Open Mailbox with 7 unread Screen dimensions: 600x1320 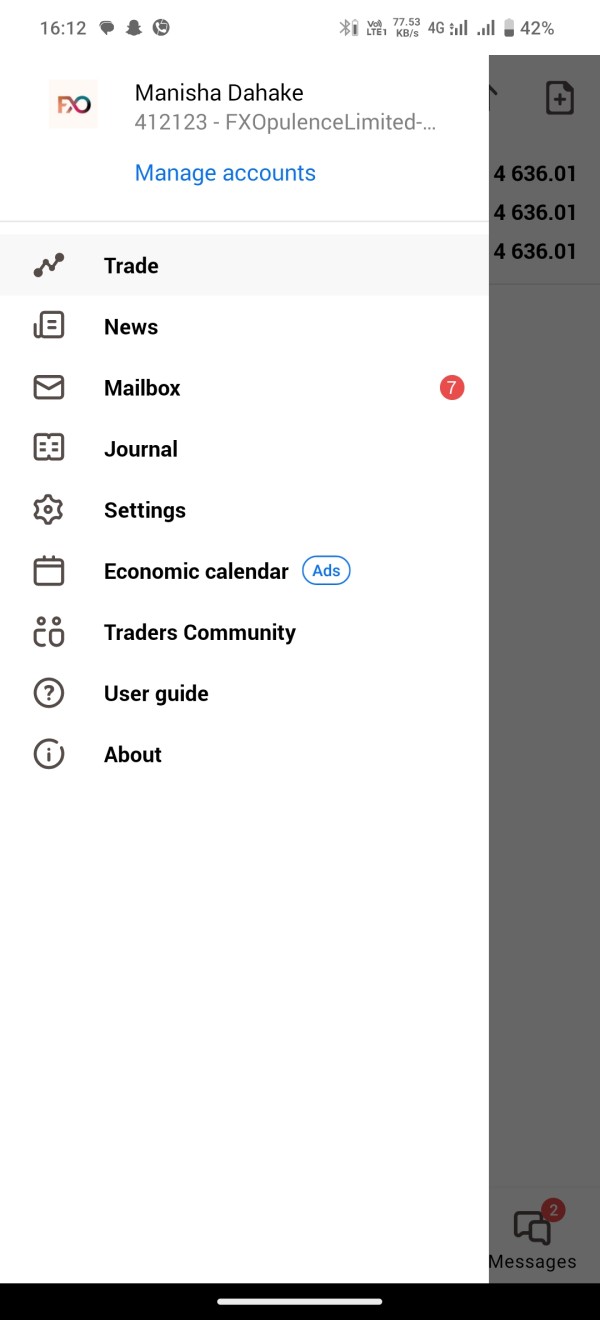[142, 388]
